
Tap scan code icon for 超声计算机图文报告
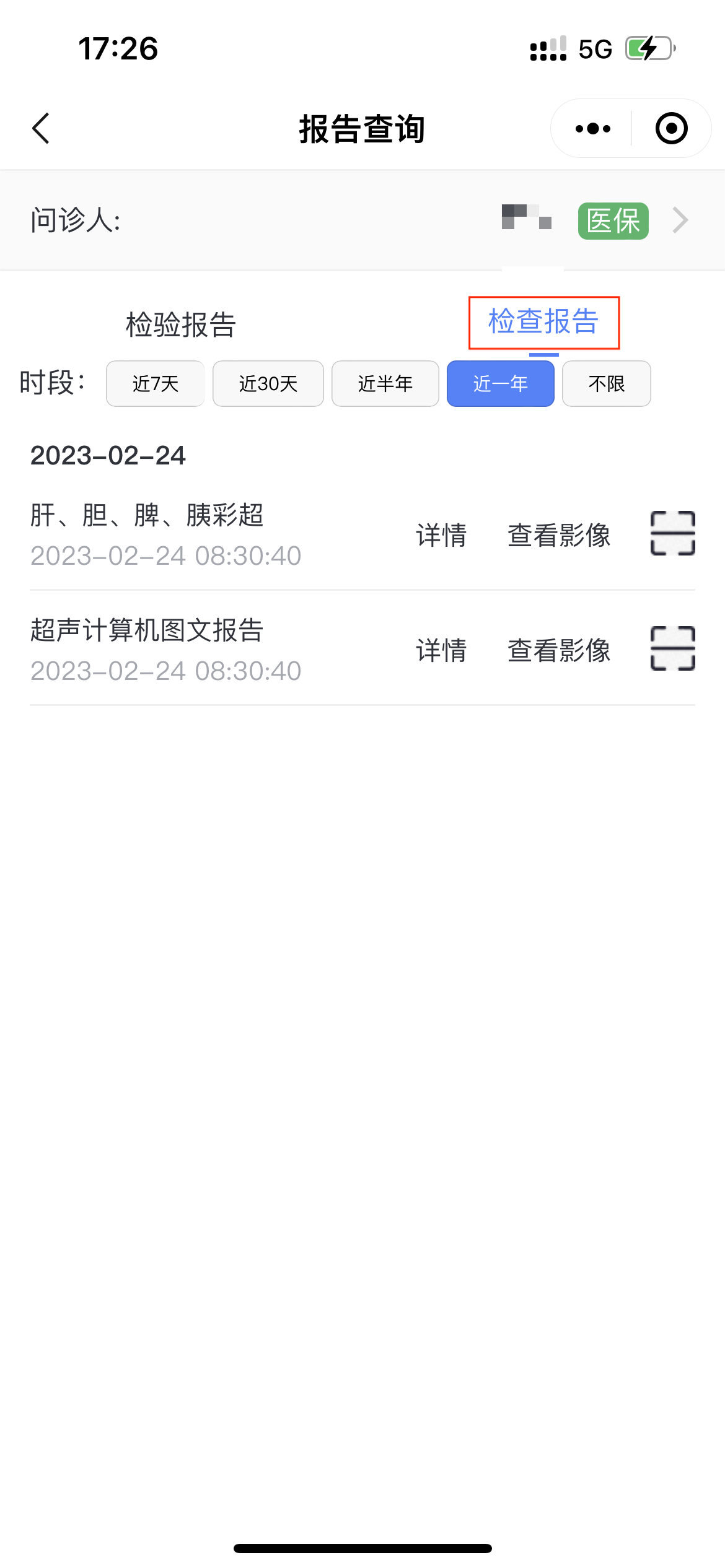click(672, 648)
